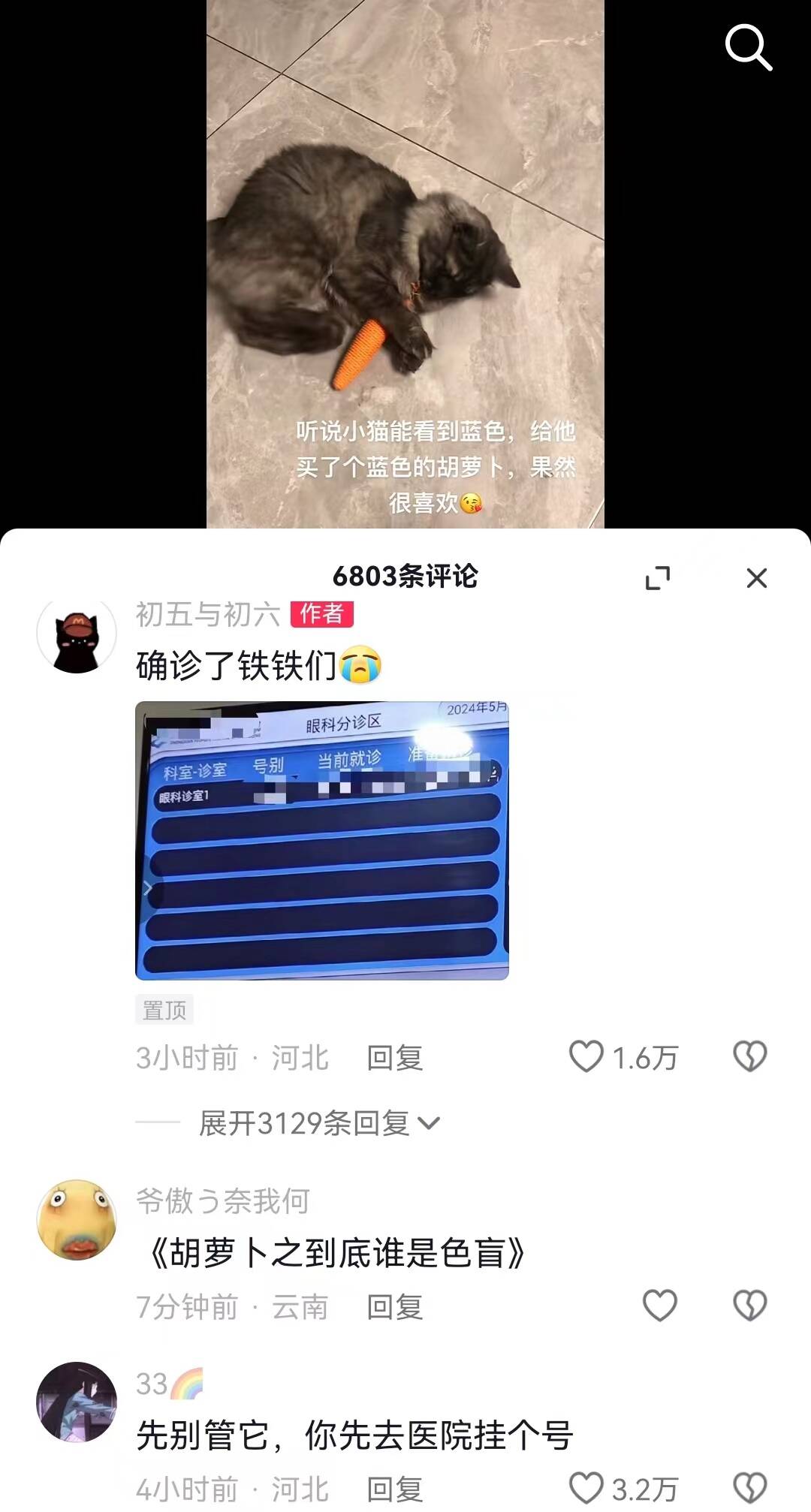
Task: Dislike 33's comment
Action: (749, 1487)
